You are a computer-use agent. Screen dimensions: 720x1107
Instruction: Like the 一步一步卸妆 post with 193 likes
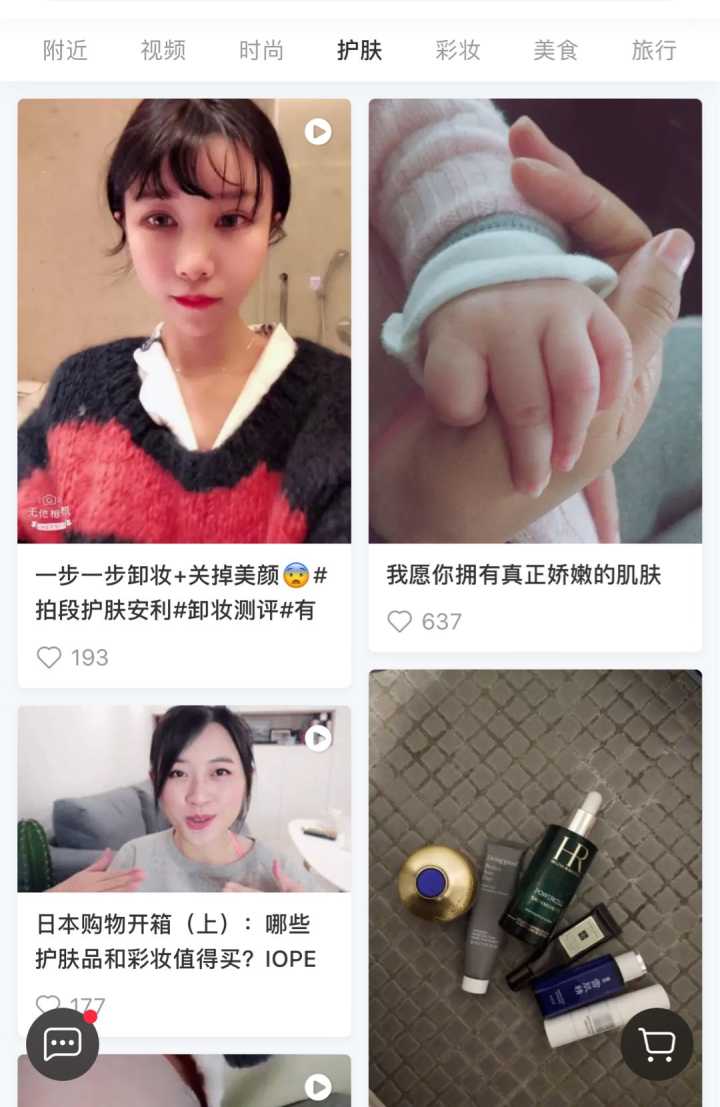[49, 657]
